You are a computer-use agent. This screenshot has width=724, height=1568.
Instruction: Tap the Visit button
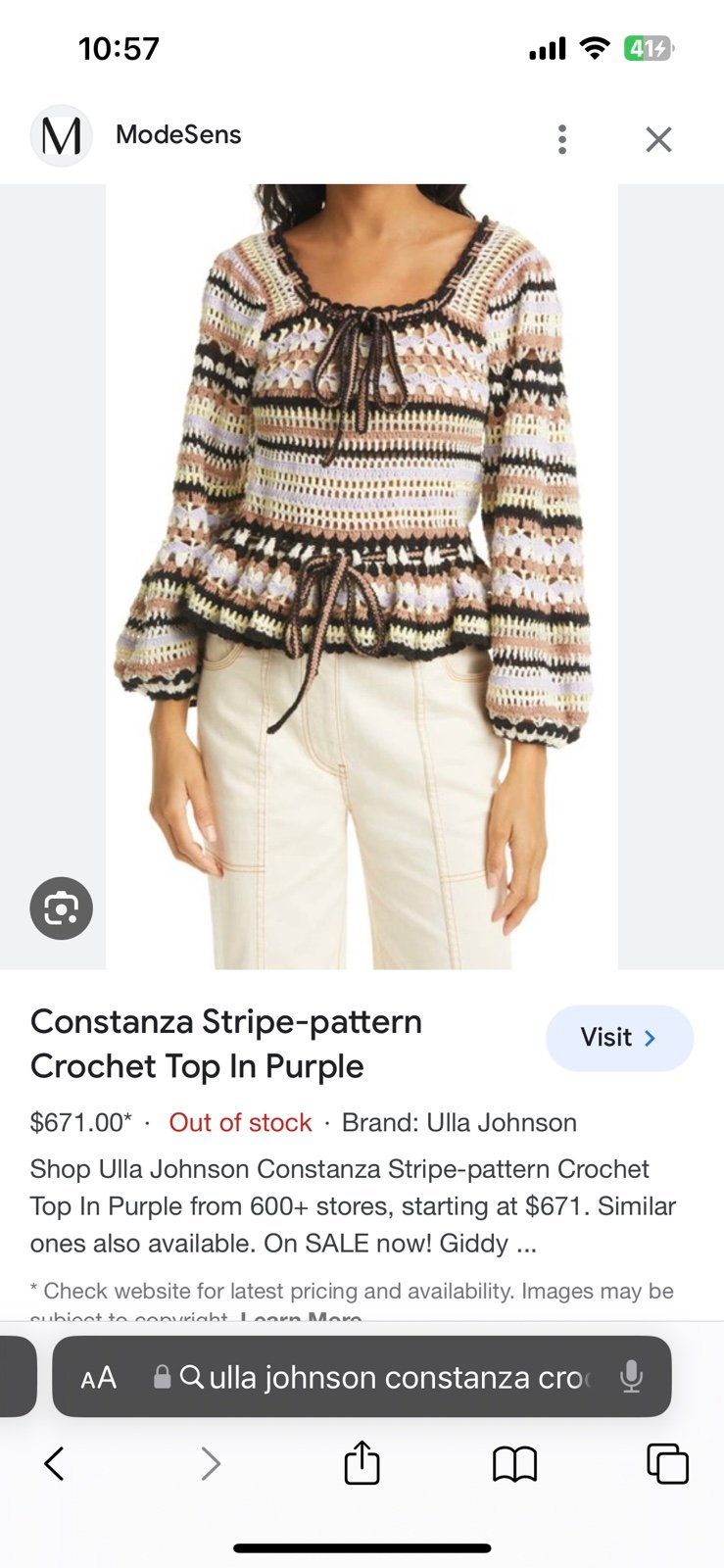click(619, 1038)
